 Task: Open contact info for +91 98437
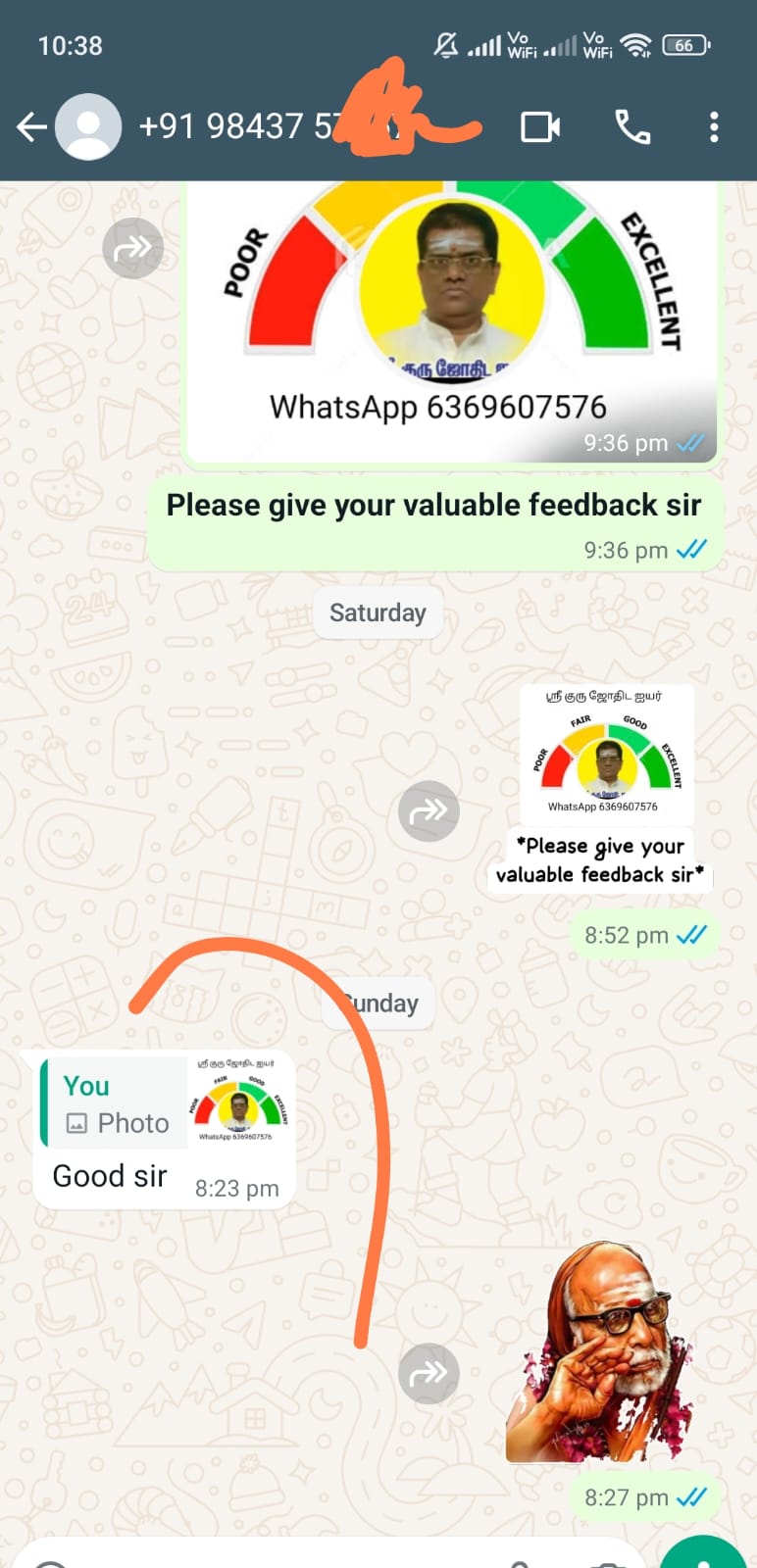[x=235, y=126]
